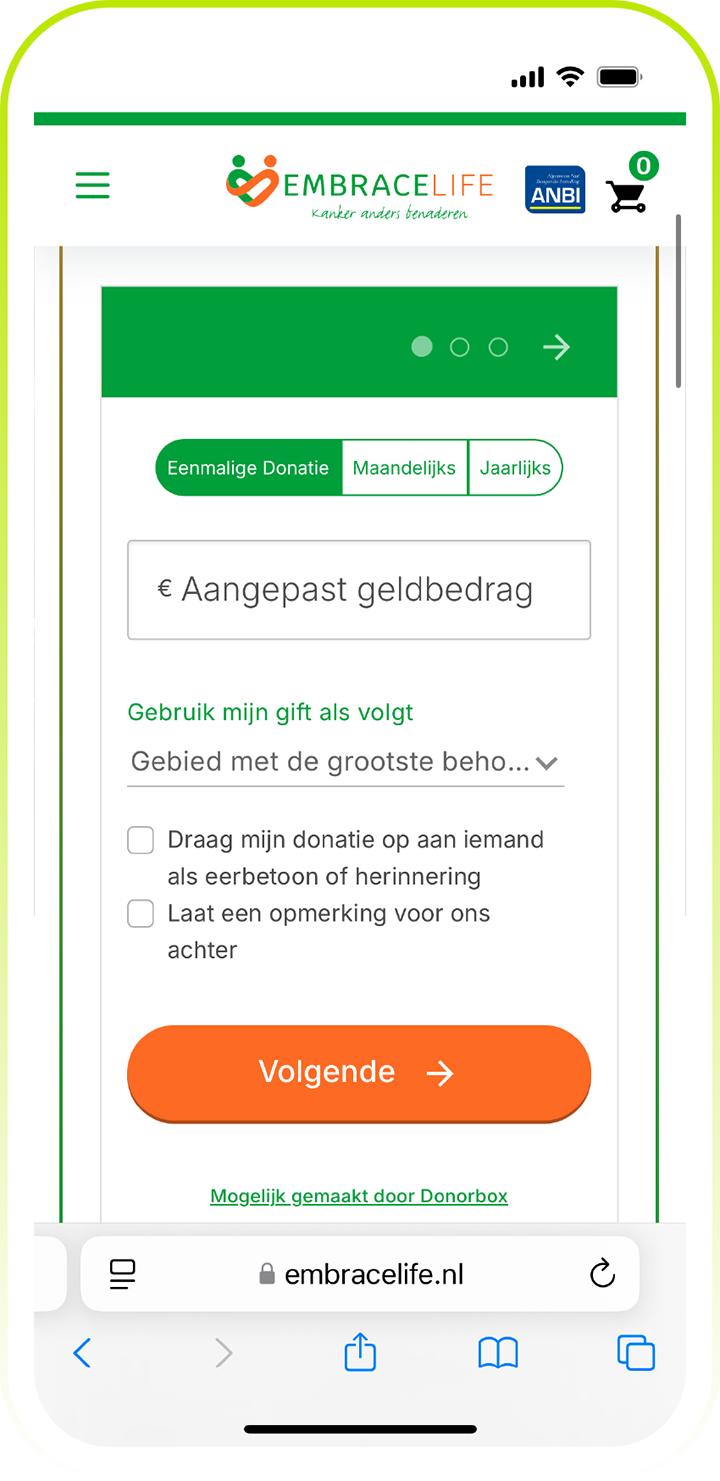The image size is (720, 1481).
Task: Tap the orange Volgende button
Action: [359, 1073]
